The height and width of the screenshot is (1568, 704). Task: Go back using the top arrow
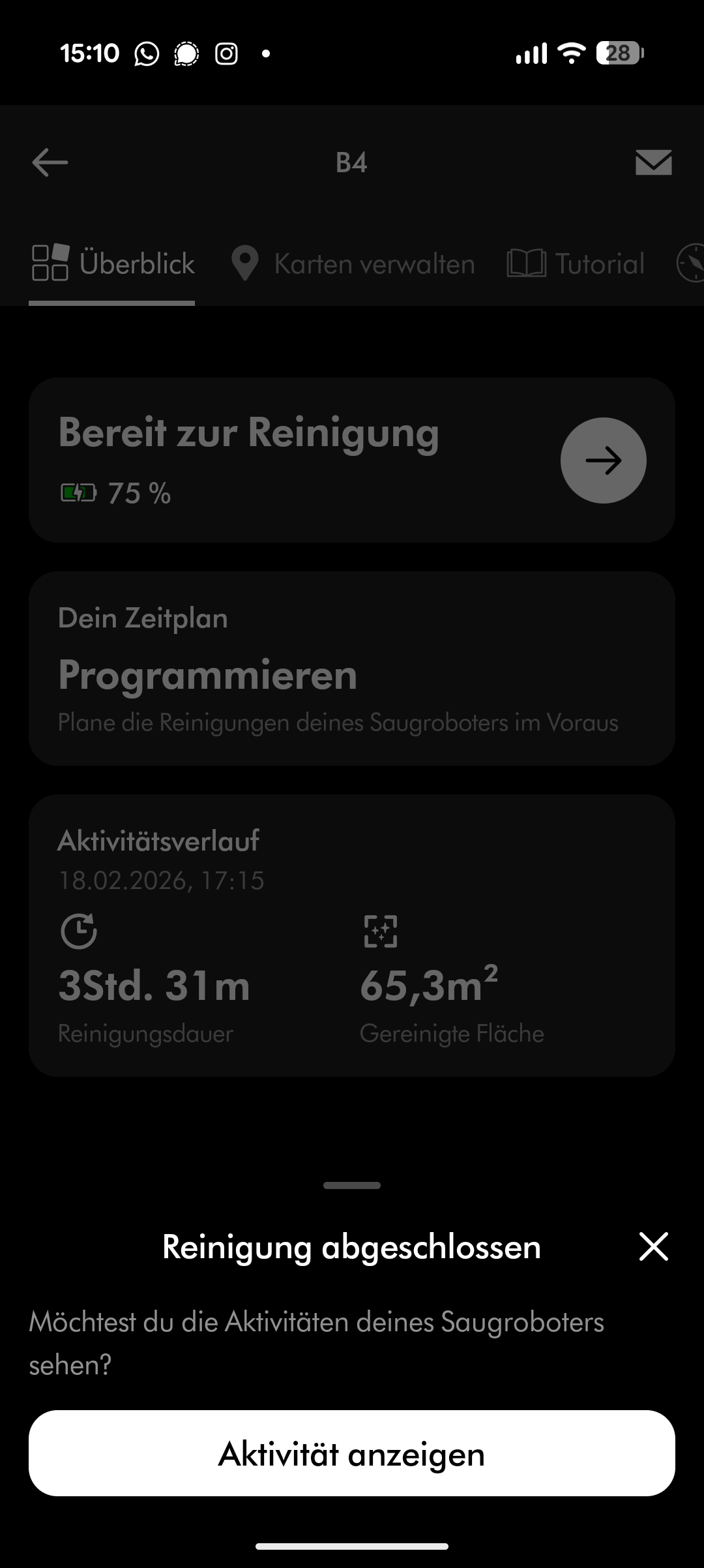[x=50, y=162]
